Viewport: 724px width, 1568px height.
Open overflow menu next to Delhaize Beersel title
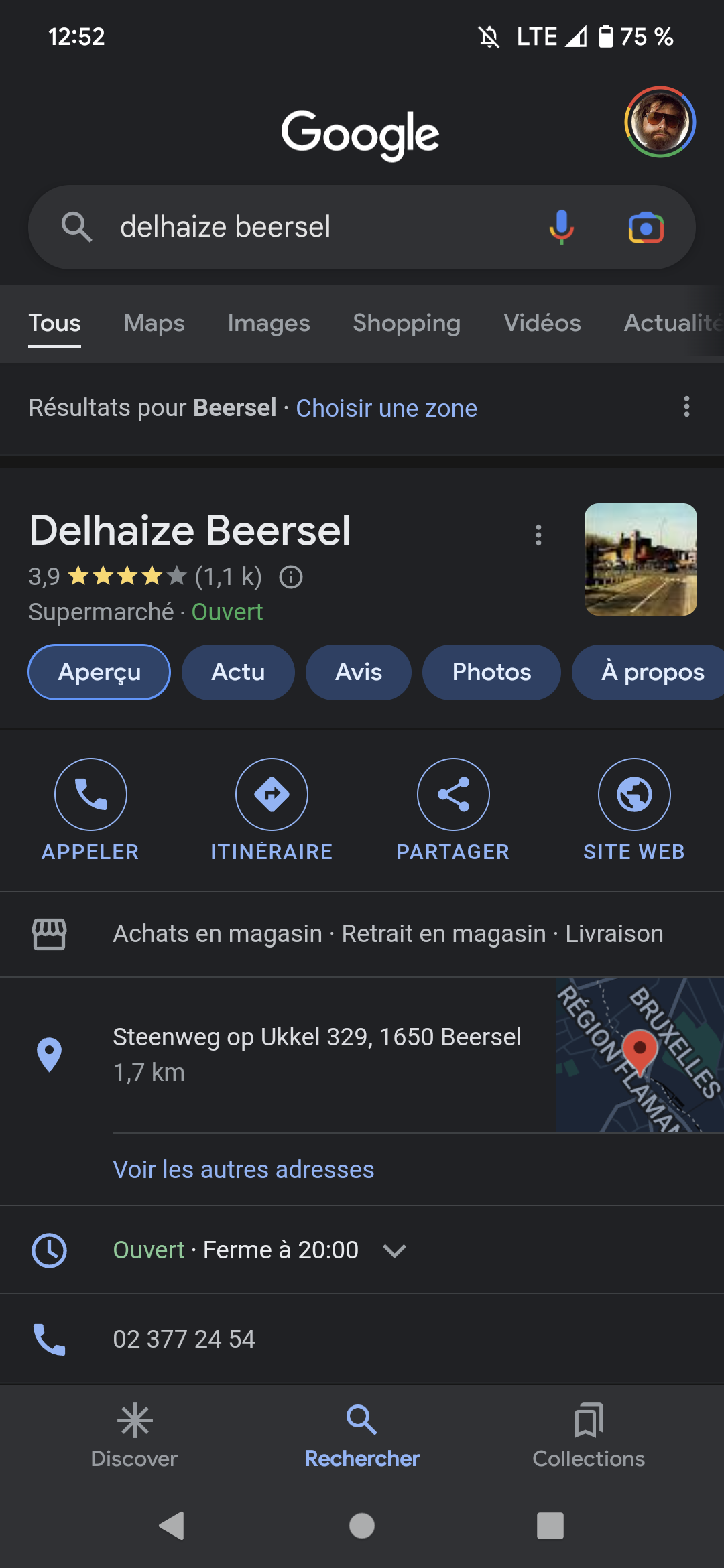pyautogui.click(x=538, y=535)
